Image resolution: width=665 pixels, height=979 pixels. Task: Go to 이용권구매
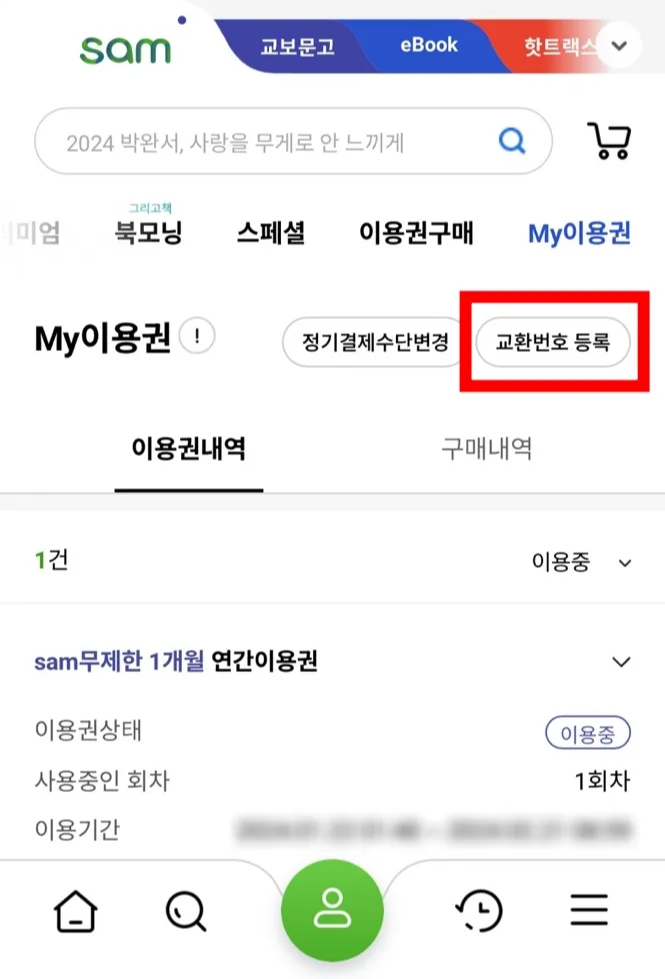coord(416,233)
